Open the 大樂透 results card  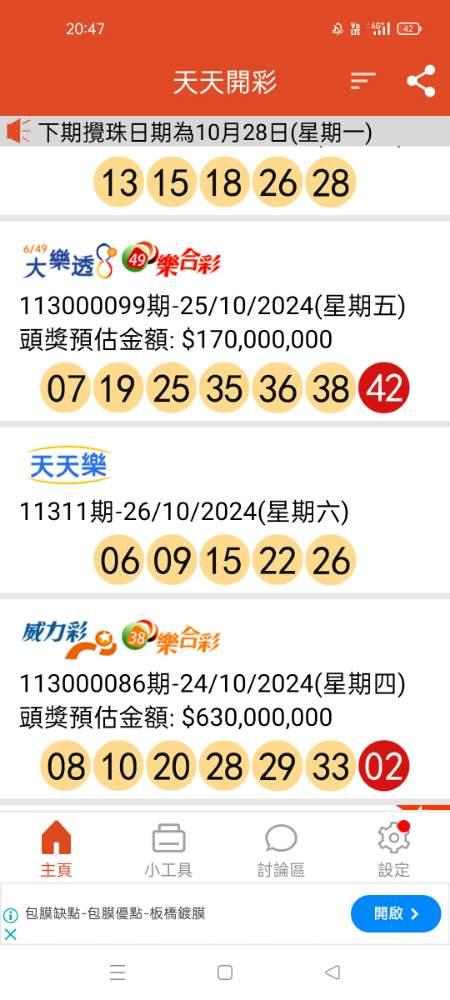click(225, 321)
